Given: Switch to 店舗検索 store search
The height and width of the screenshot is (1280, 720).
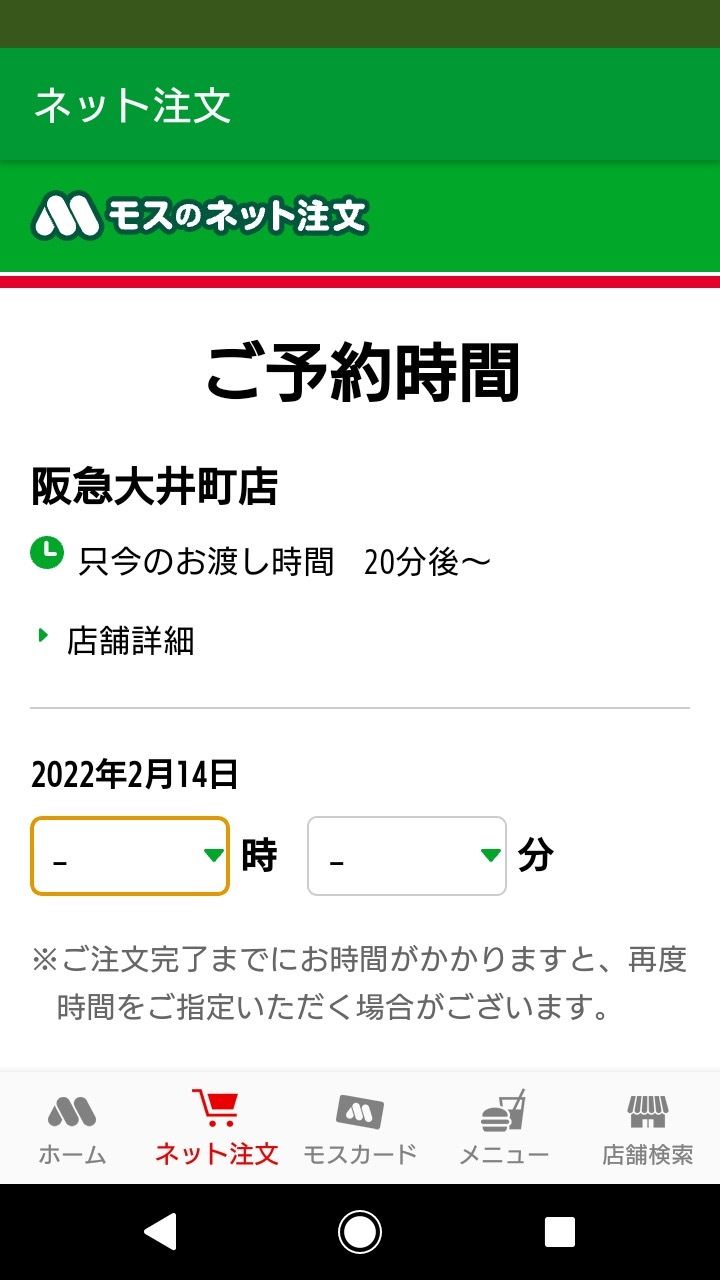Looking at the screenshot, I should point(648,1128).
